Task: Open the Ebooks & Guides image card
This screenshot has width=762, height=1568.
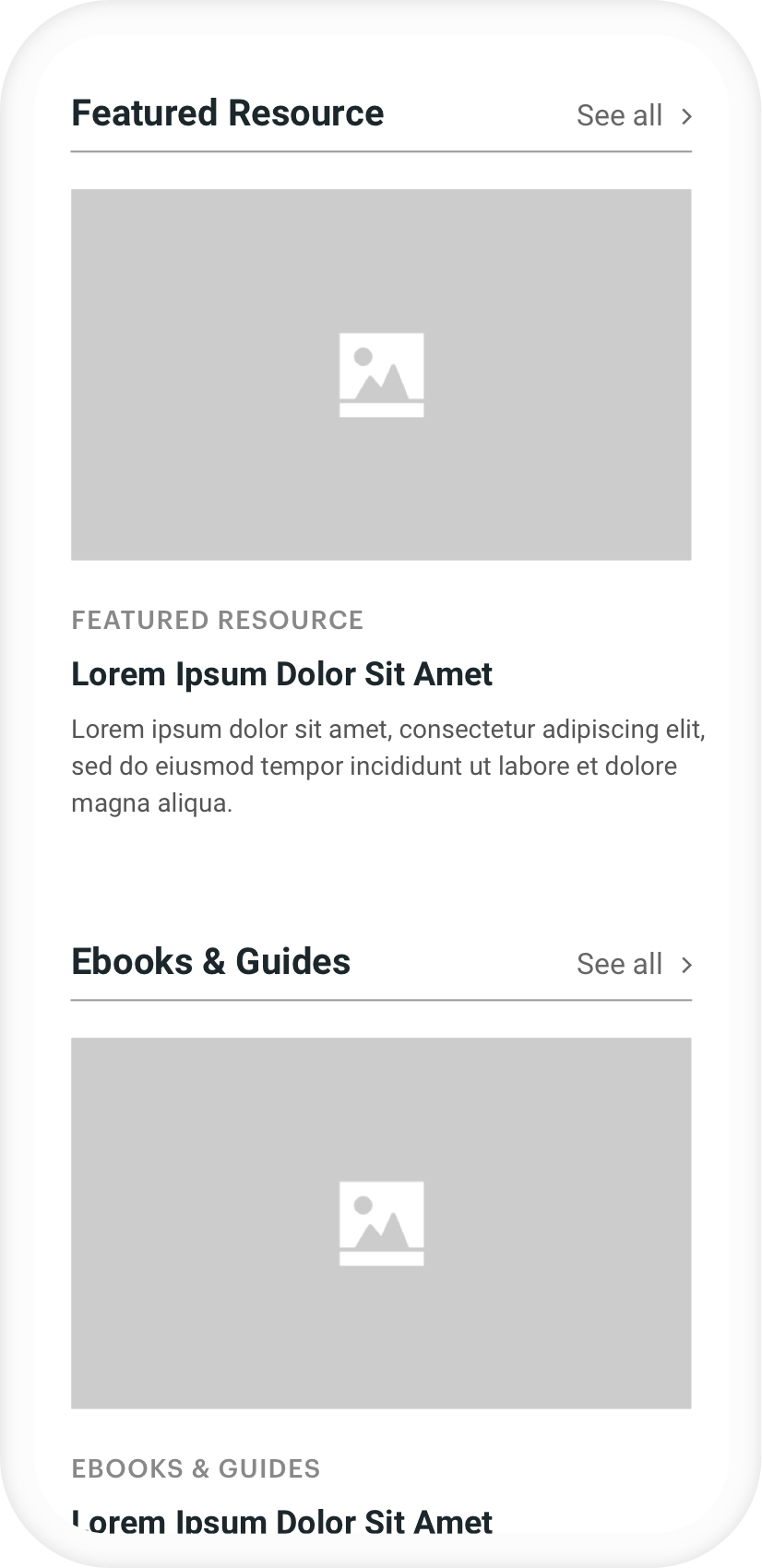Action: pyautogui.click(x=381, y=1223)
